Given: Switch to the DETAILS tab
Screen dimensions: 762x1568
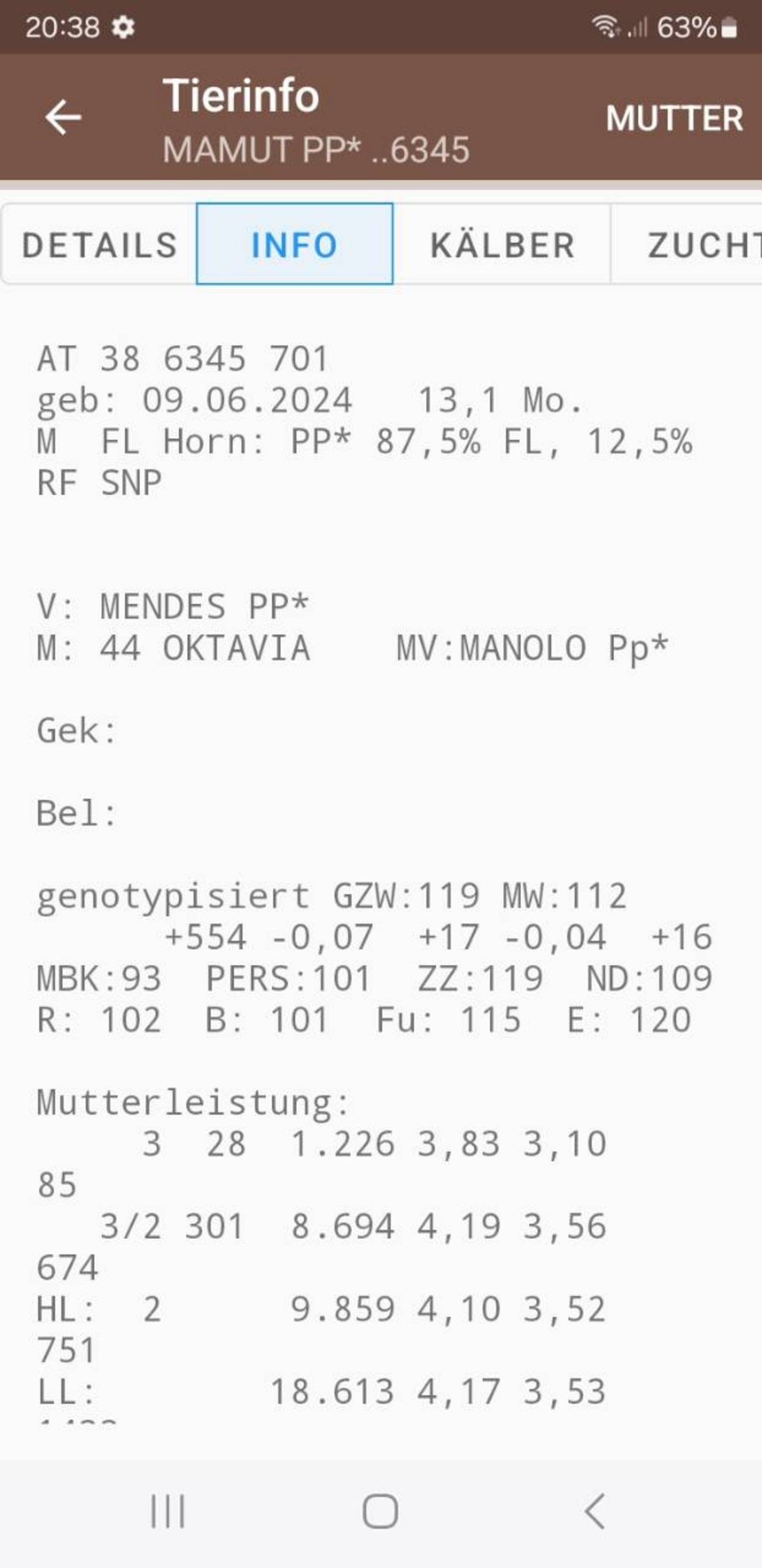Looking at the screenshot, I should click(99, 245).
